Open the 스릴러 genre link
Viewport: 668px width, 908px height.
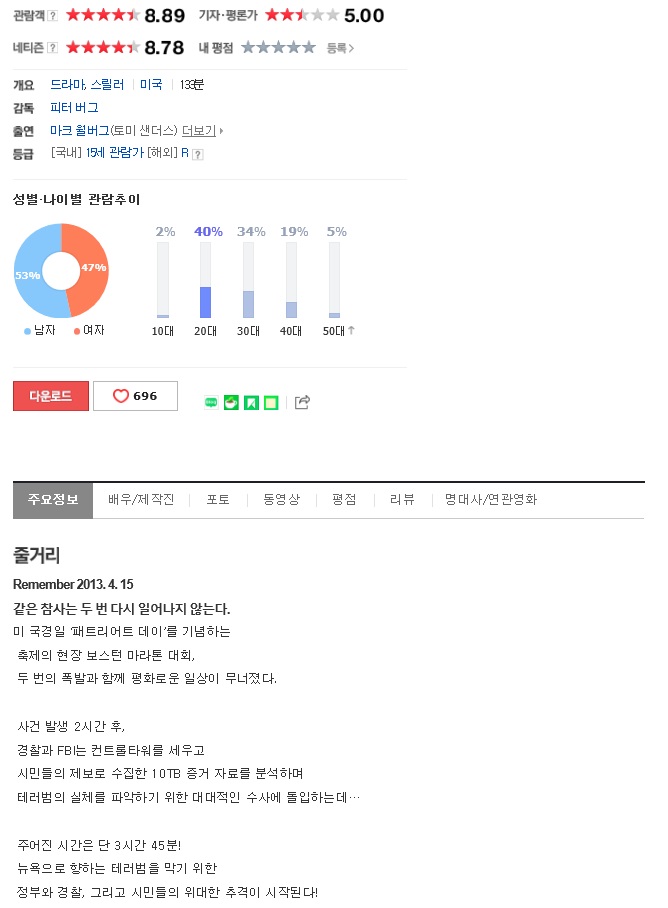pos(108,85)
